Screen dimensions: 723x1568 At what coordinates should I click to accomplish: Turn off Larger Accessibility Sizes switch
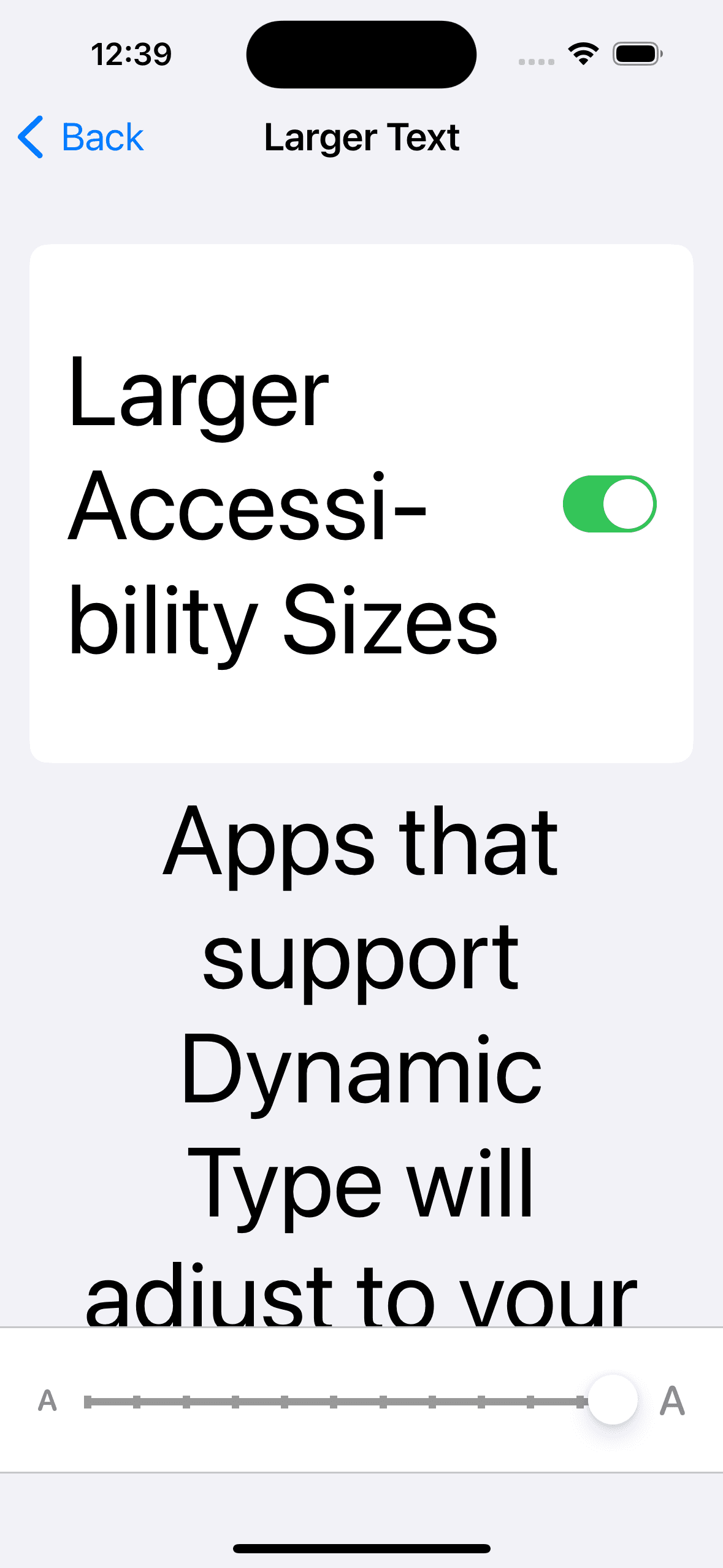tap(610, 504)
